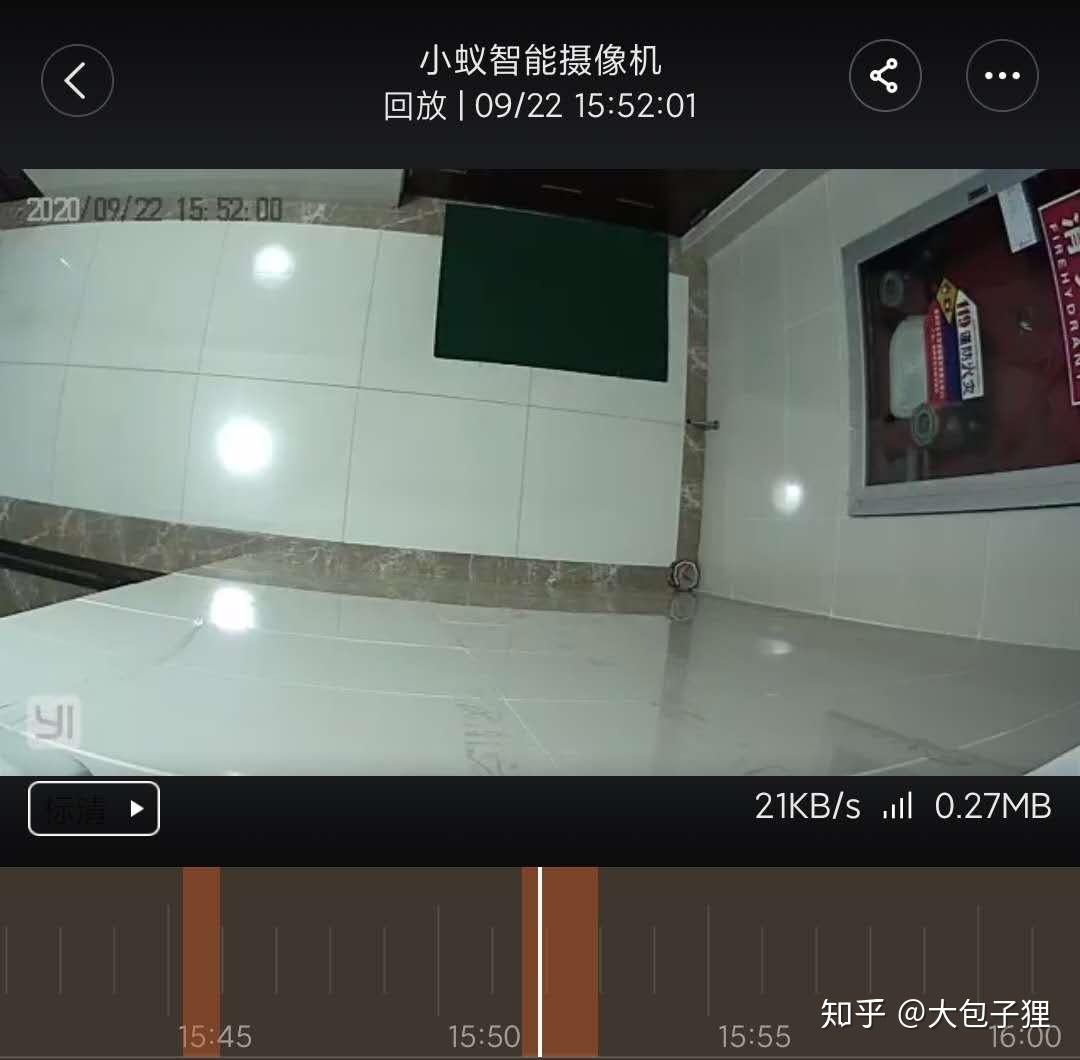Viewport: 1080px width, 1060px height.
Task: Open the 标清 video quality selector
Action: point(94,808)
